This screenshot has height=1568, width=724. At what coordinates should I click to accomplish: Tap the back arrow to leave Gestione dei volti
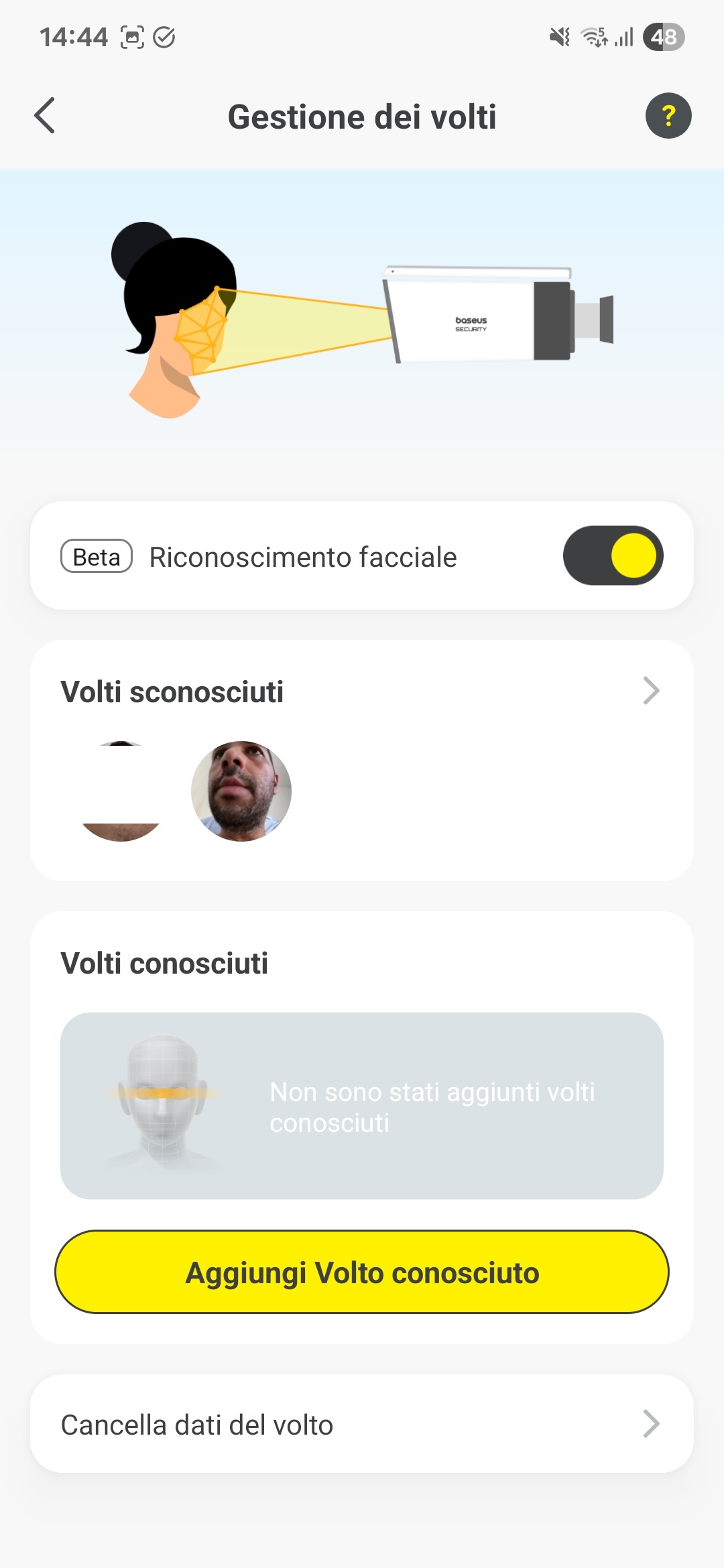pyautogui.click(x=44, y=115)
